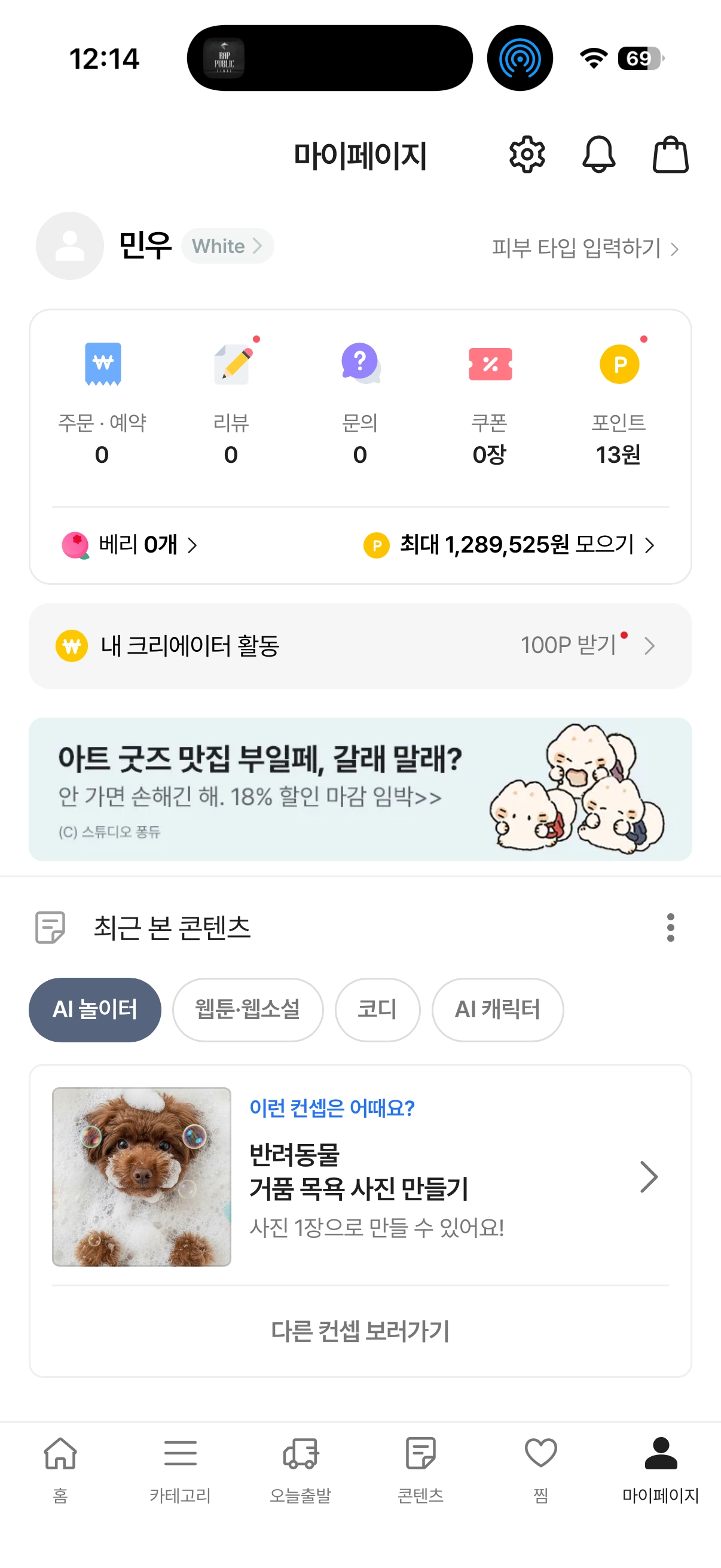Open 내 크리에이터 활동 row
The image size is (721, 1568).
tap(360, 646)
